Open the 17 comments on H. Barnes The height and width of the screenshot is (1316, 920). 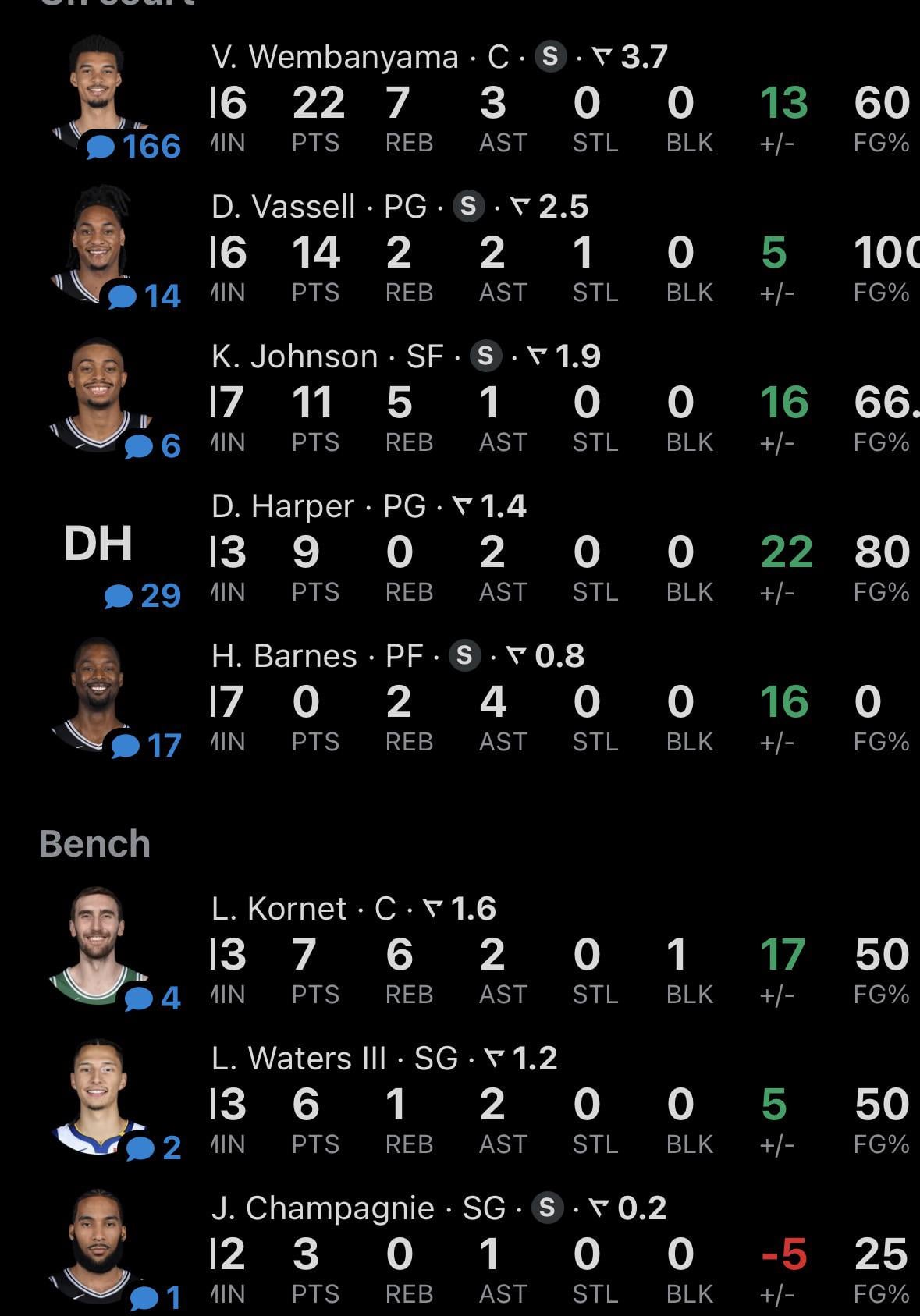(x=147, y=746)
